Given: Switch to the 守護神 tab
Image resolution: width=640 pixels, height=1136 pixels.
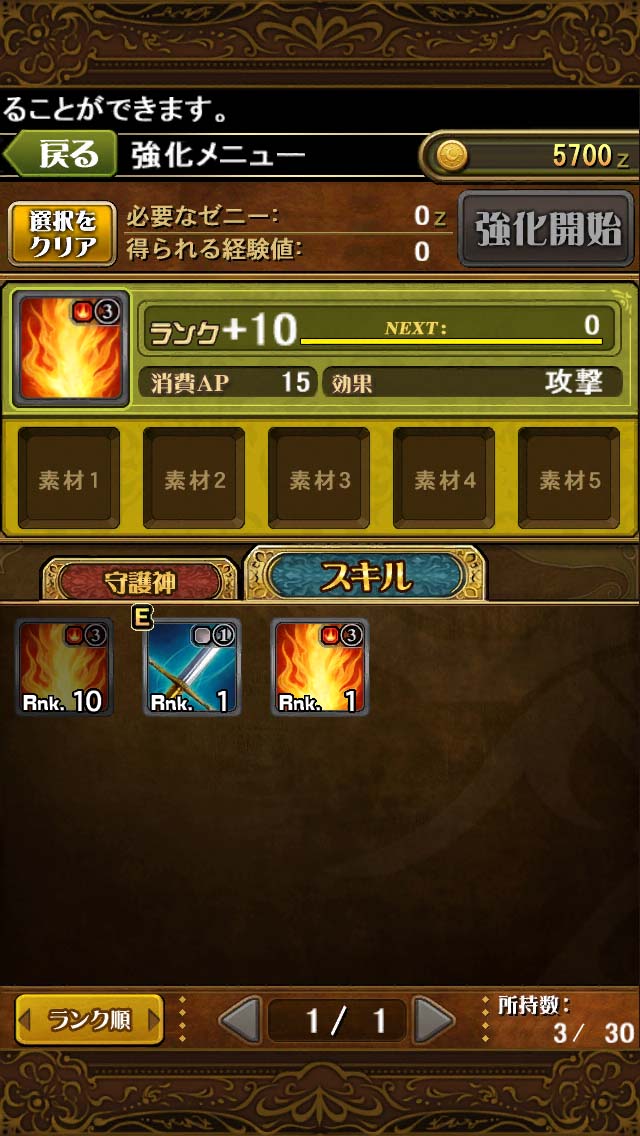Looking at the screenshot, I should [x=140, y=579].
